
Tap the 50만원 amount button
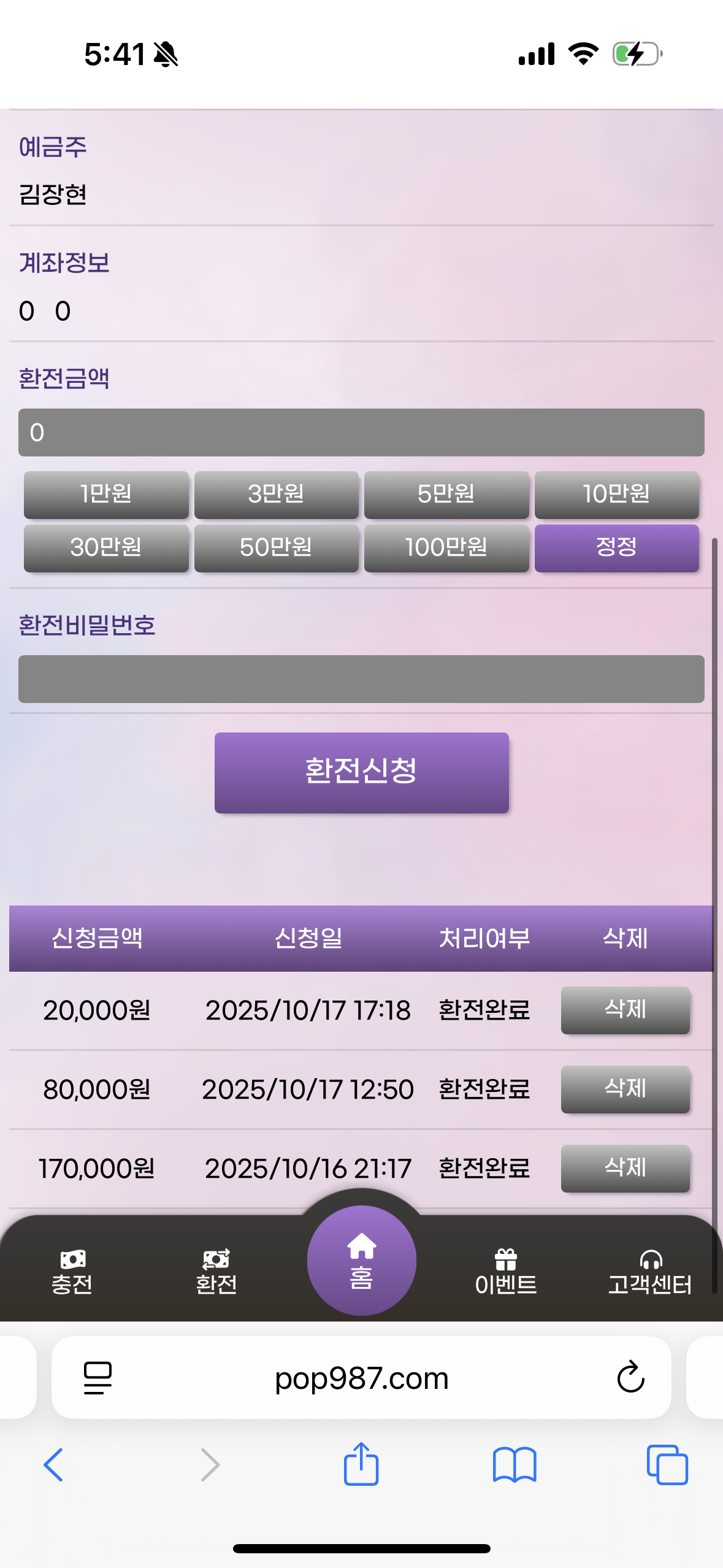(276, 547)
